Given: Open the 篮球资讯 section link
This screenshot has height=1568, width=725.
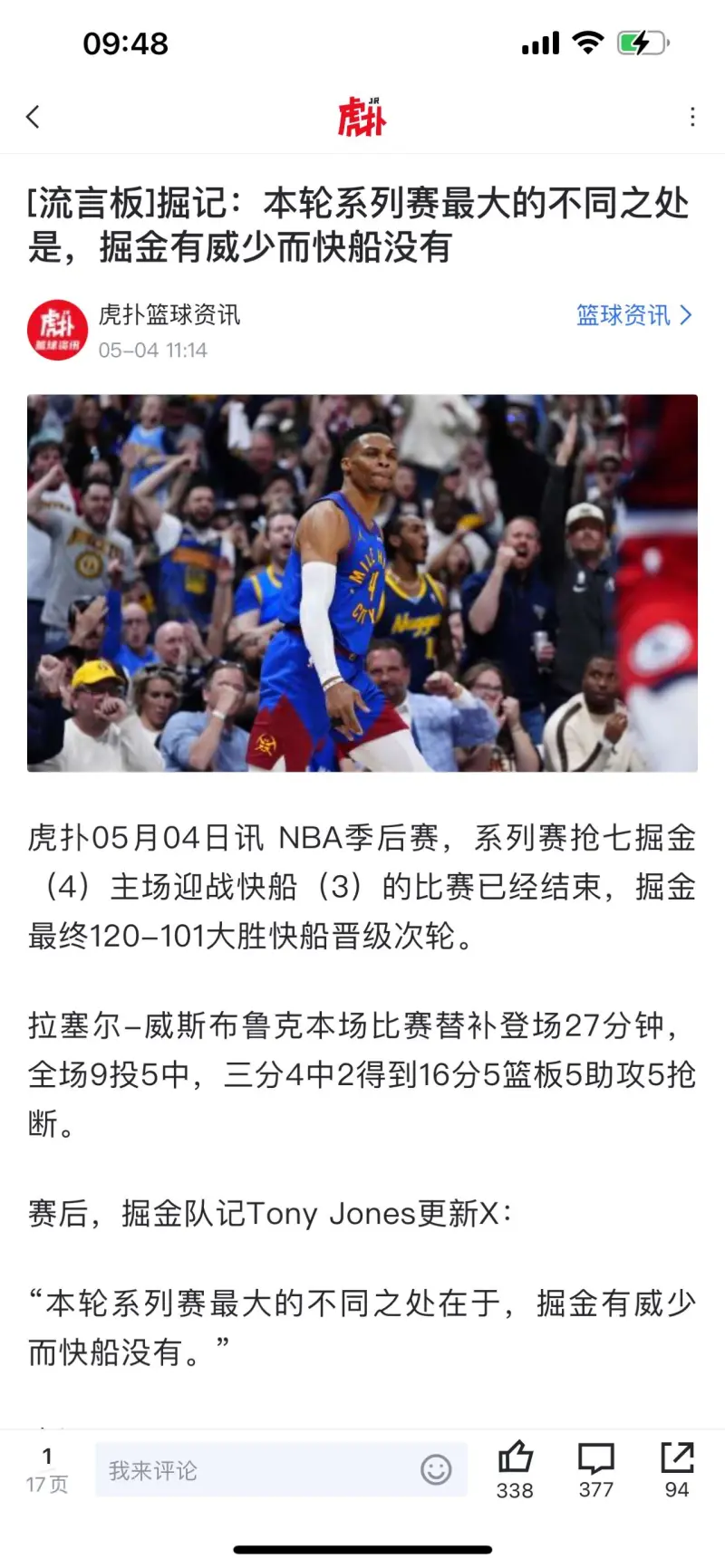Looking at the screenshot, I should 633,315.
